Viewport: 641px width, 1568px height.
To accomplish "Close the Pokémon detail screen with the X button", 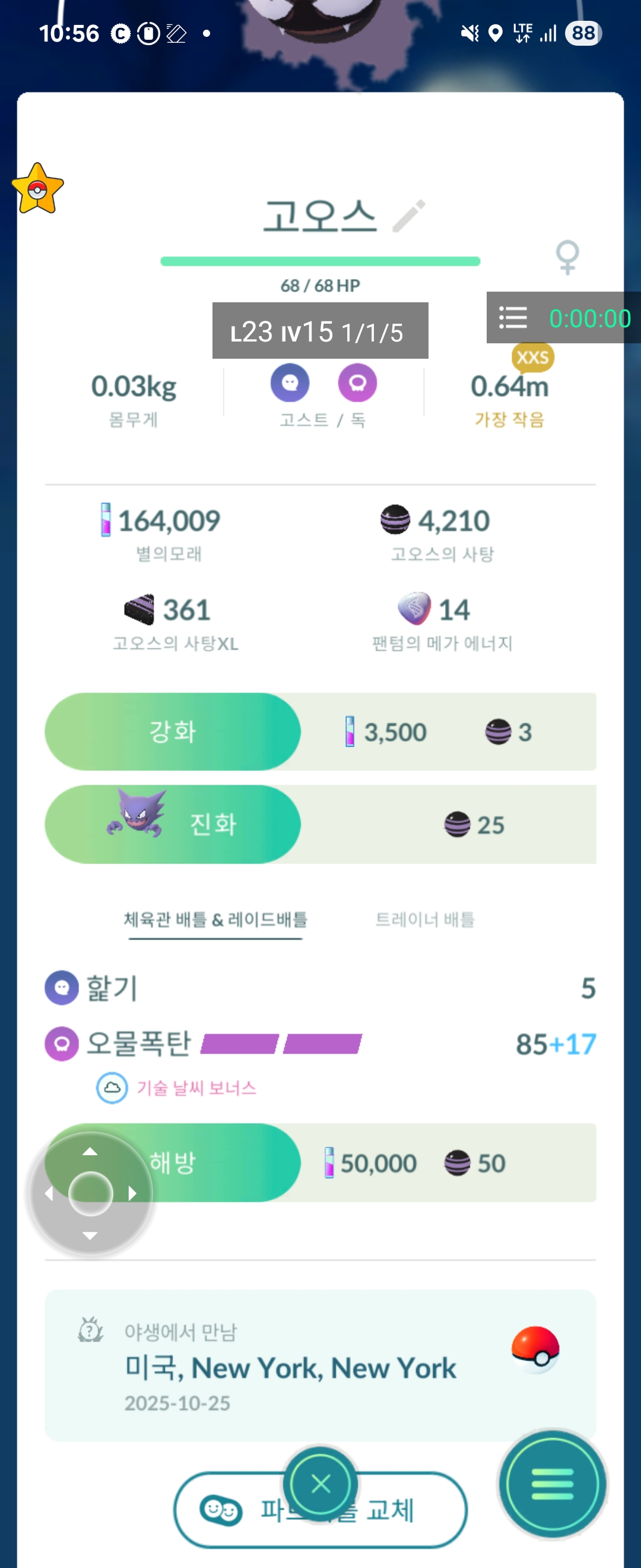I will [x=320, y=1484].
